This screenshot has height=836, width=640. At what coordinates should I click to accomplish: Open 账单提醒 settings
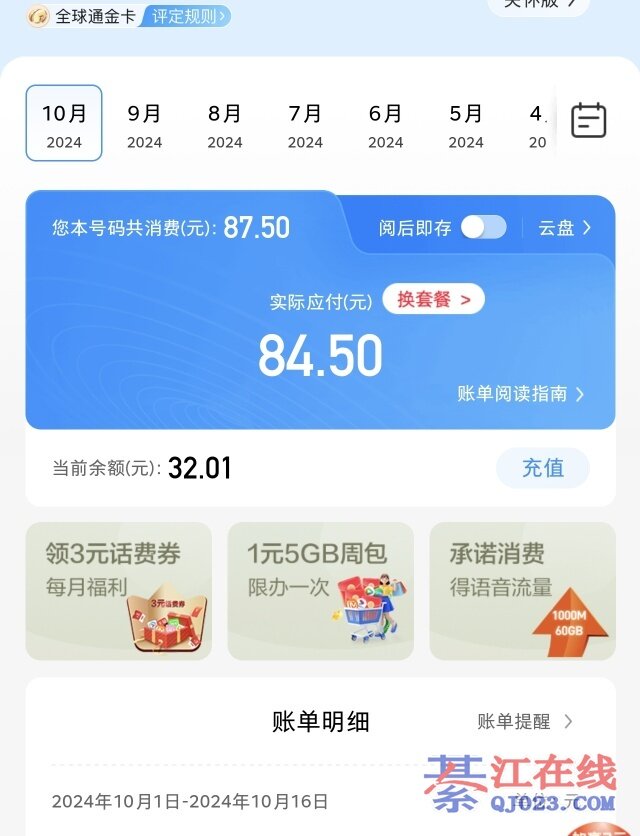click(x=525, y=721)
